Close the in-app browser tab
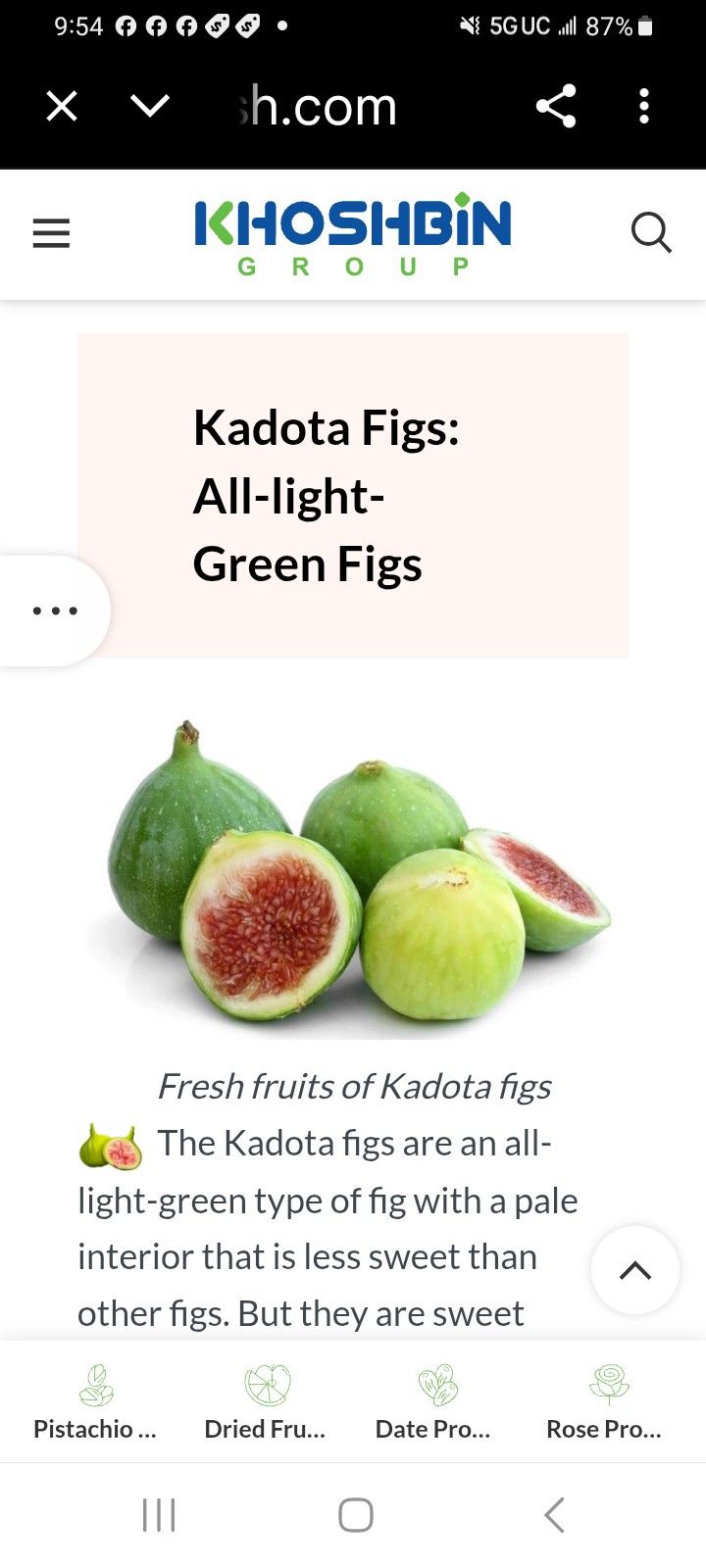706x1568 pixels. 62,106
